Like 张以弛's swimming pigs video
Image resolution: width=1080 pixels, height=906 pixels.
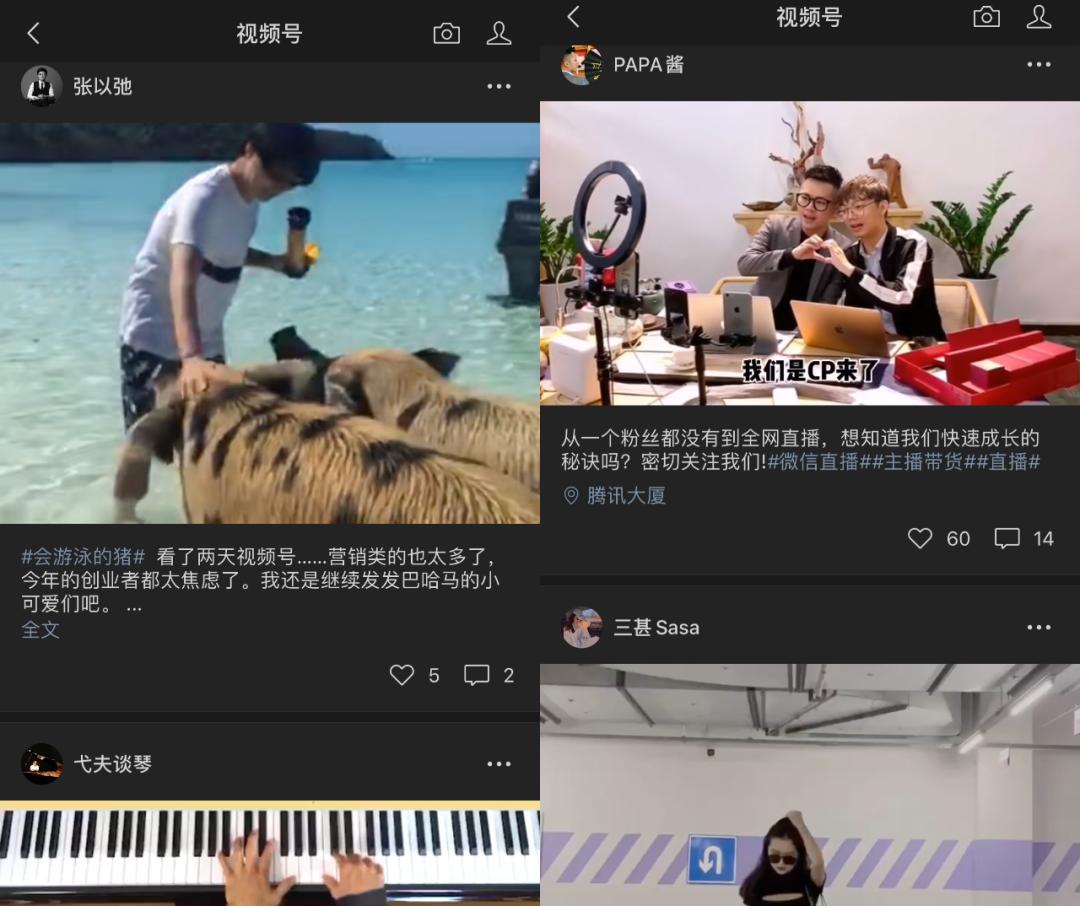tap(402, 676)
